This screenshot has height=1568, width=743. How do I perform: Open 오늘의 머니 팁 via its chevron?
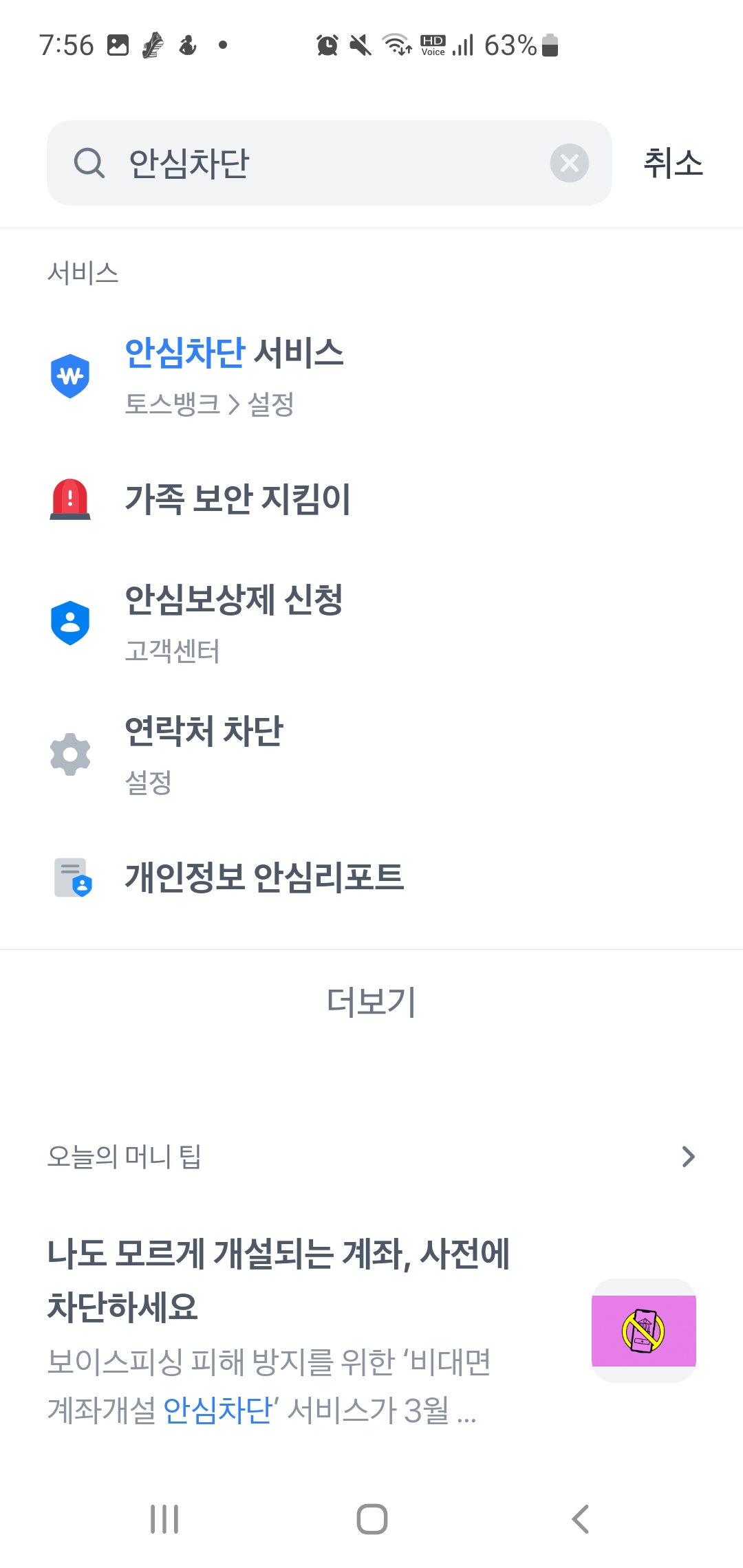tap(688, 1157)
